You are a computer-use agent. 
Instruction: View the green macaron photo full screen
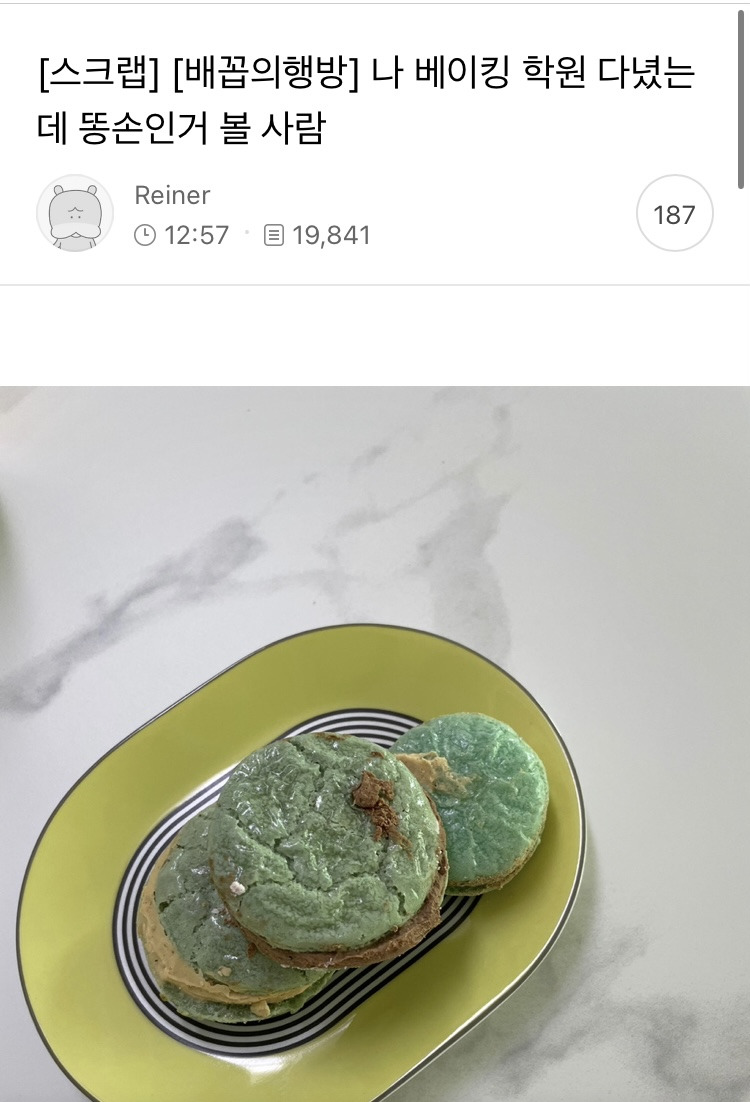(375, 744)
